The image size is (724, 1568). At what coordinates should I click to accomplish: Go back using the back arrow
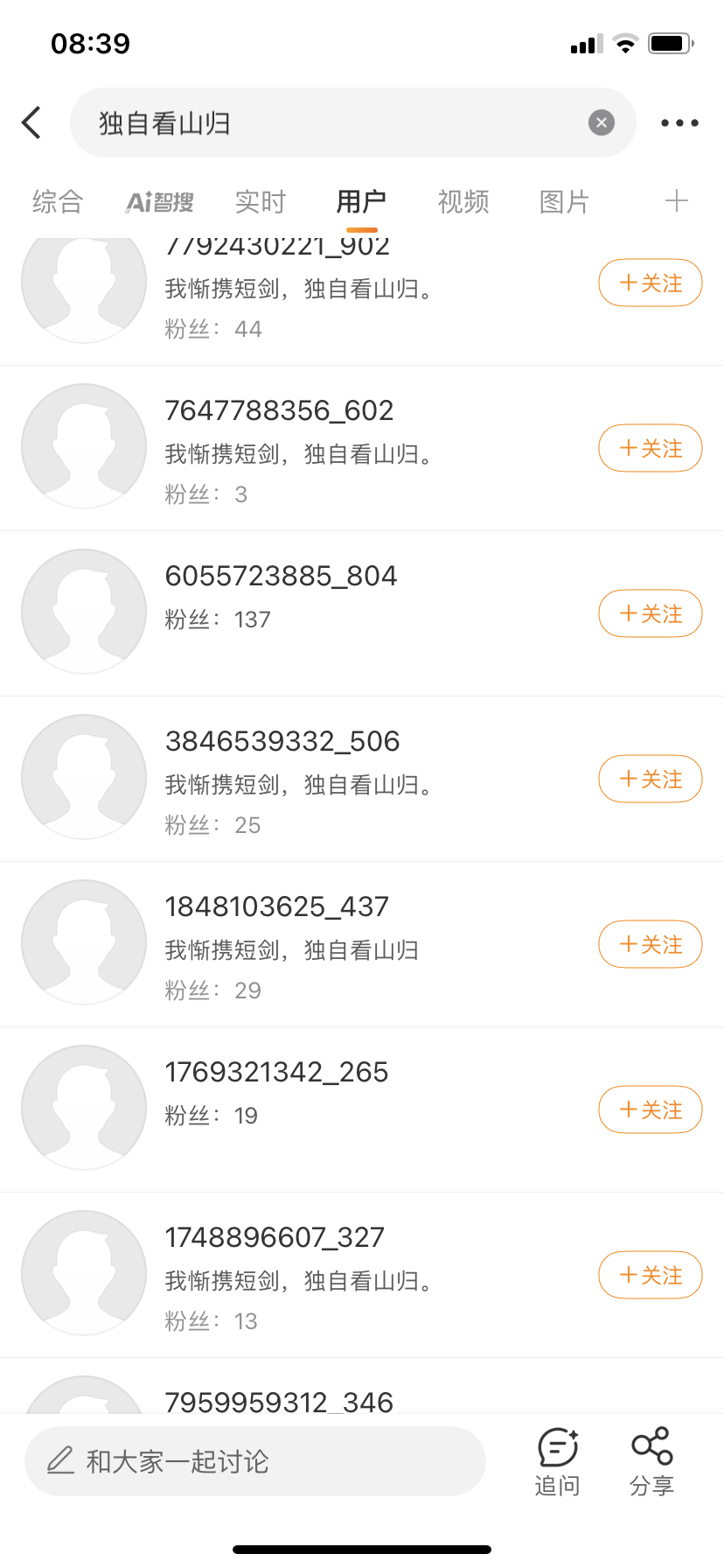click(31, 122)
